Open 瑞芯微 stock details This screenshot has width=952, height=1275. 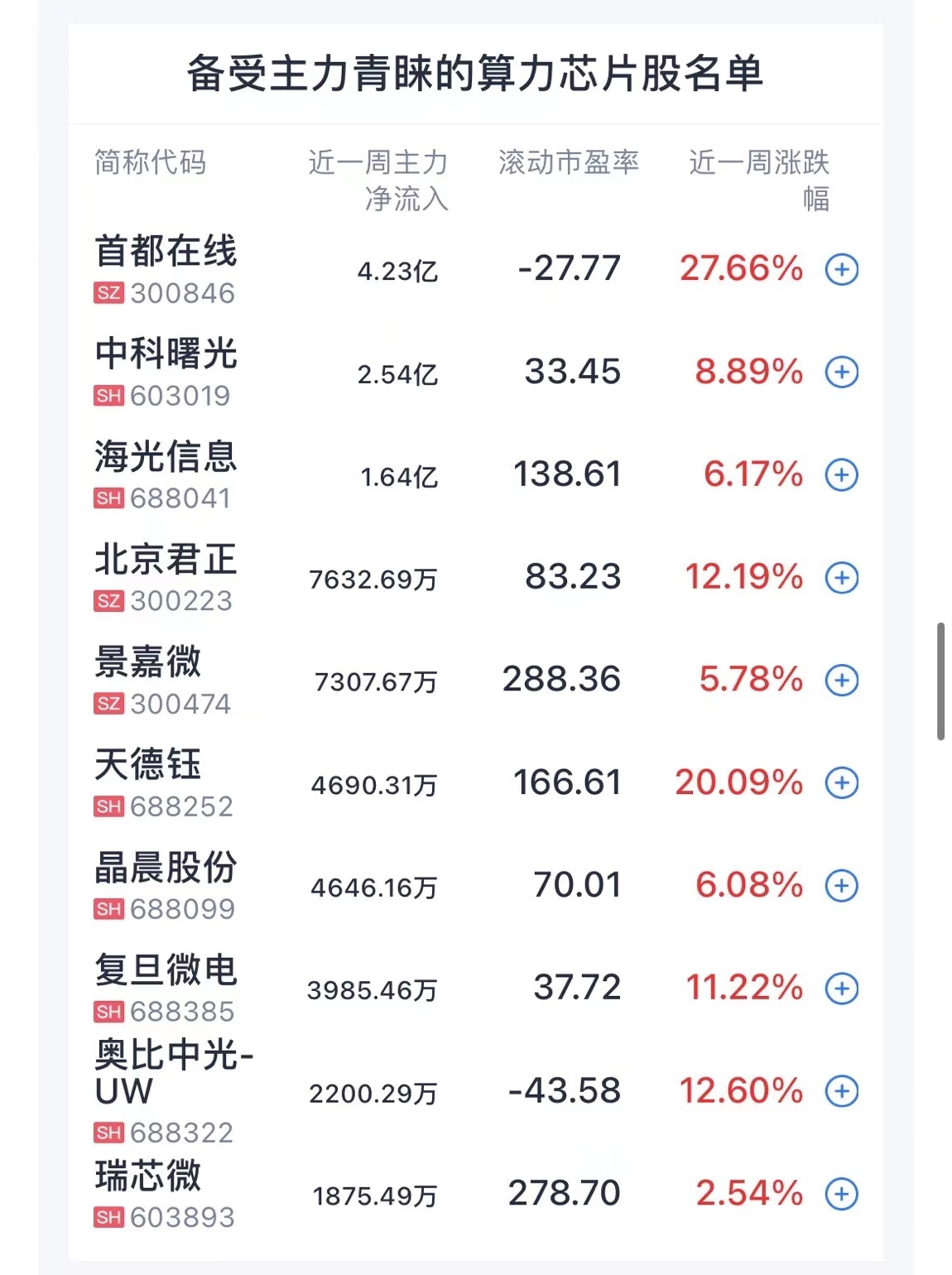[148, 1176]
